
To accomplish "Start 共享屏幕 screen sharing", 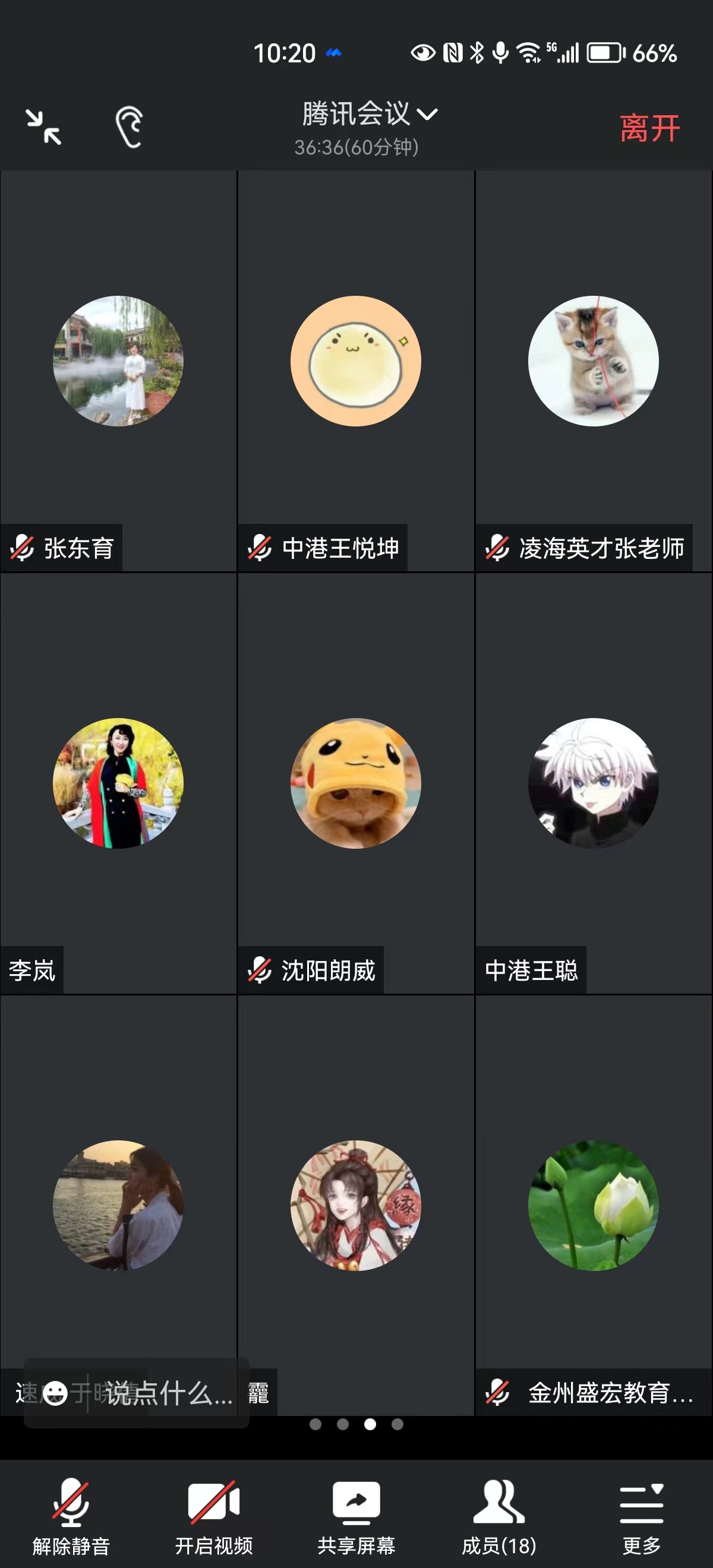I will (x=356, y=1515).
